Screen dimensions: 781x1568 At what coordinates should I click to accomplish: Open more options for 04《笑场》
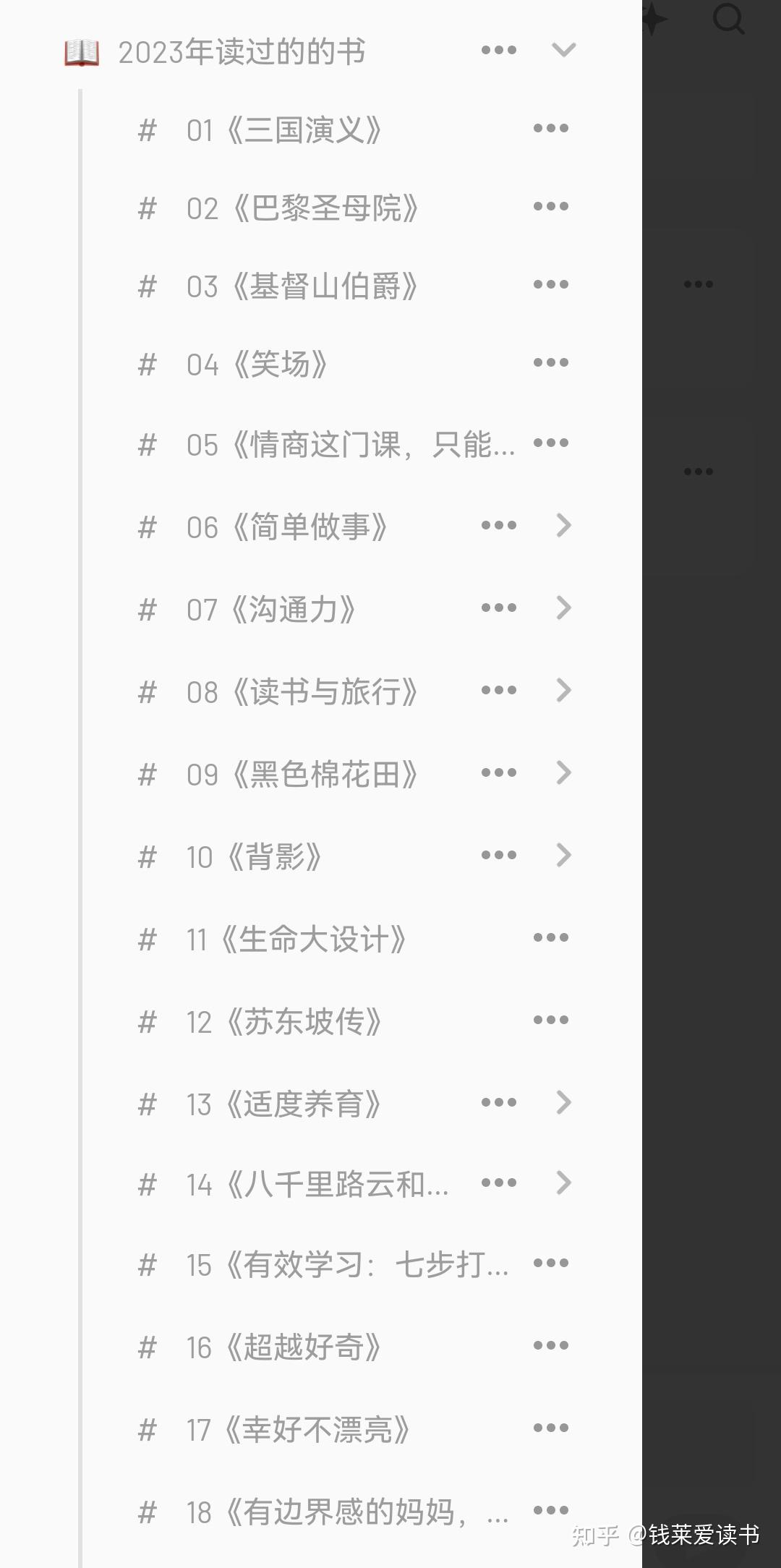pos(551,363)
